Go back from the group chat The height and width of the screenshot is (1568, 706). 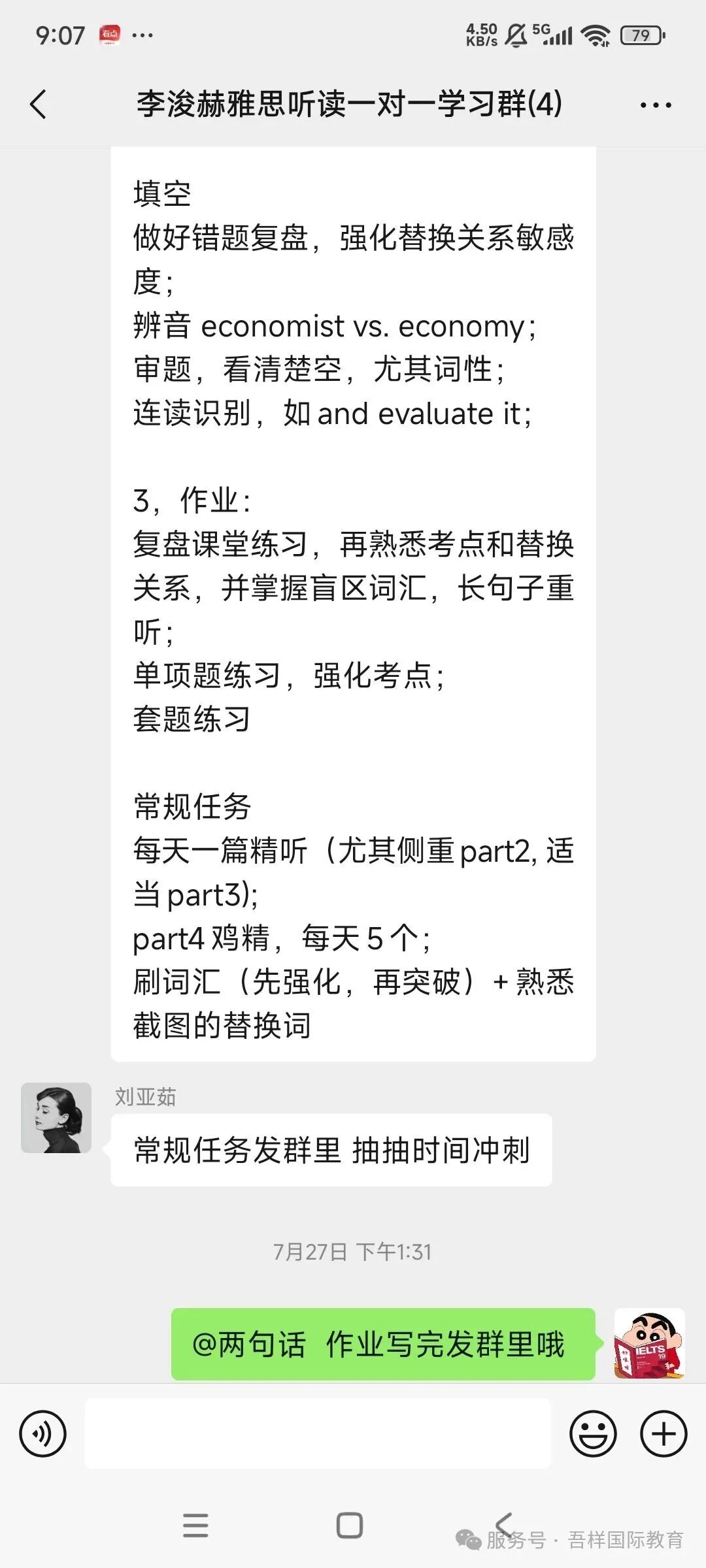[39, 105]
